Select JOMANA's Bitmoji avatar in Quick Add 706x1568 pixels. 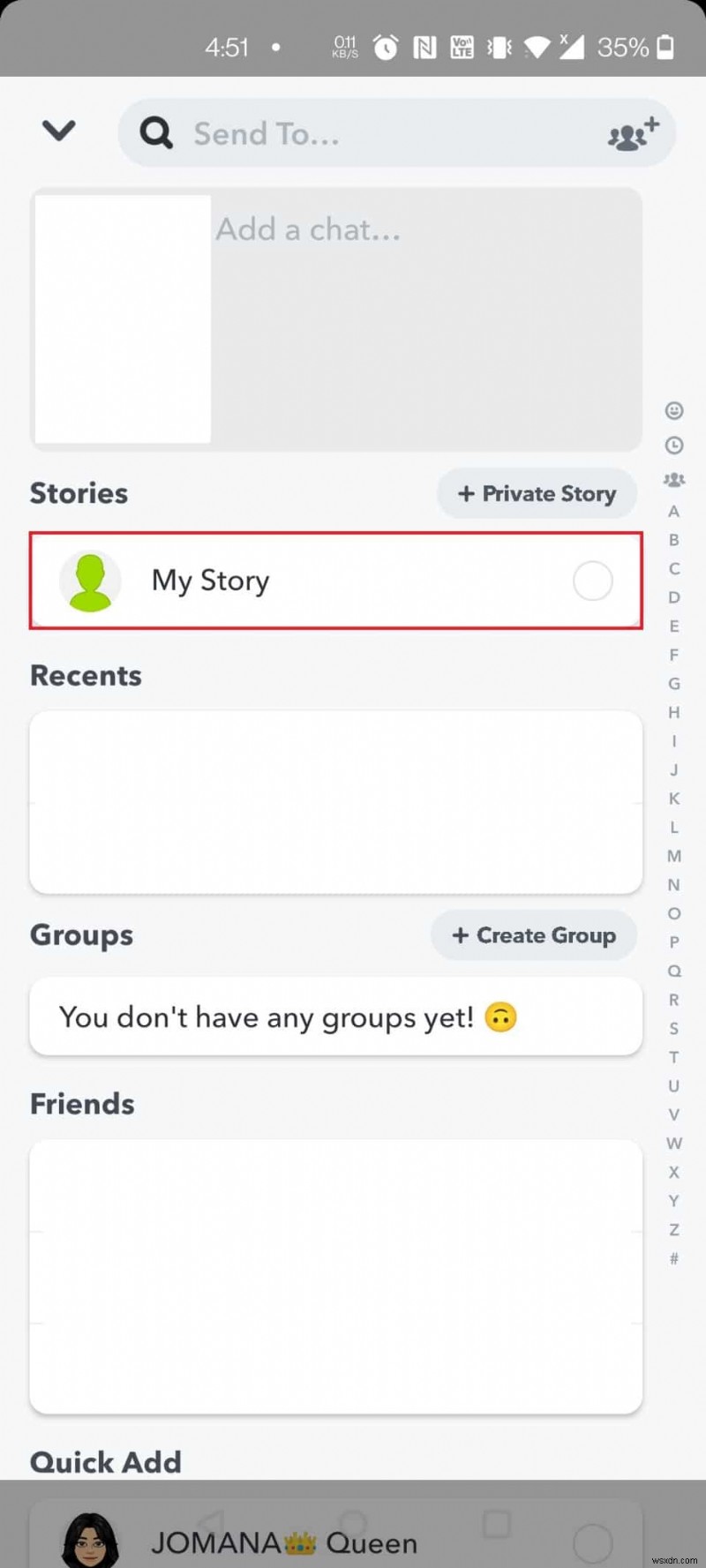pos(91,1539)
